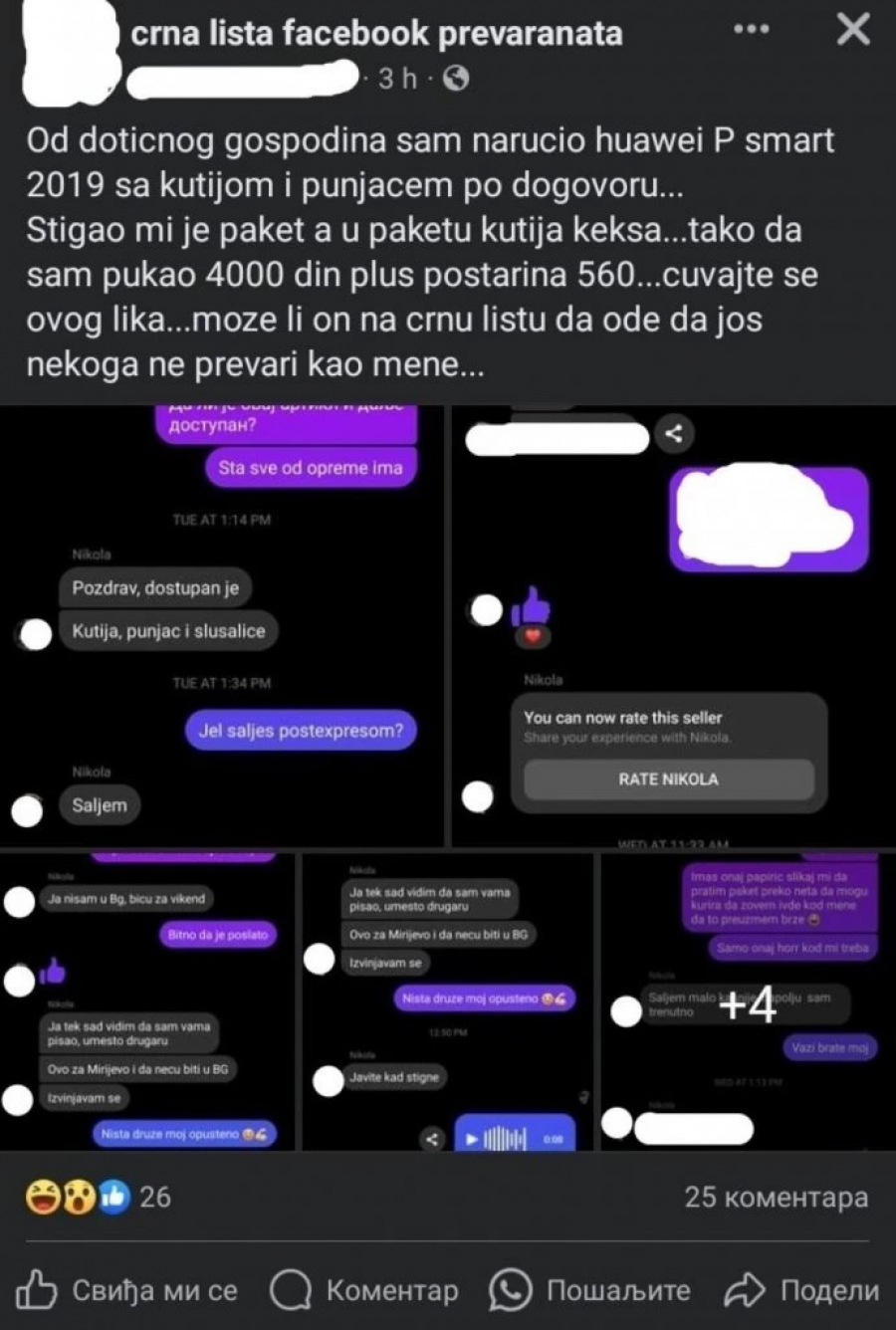Open the group crna lista facebook prevaranata
896x1330 pixels.
point(376,34)
